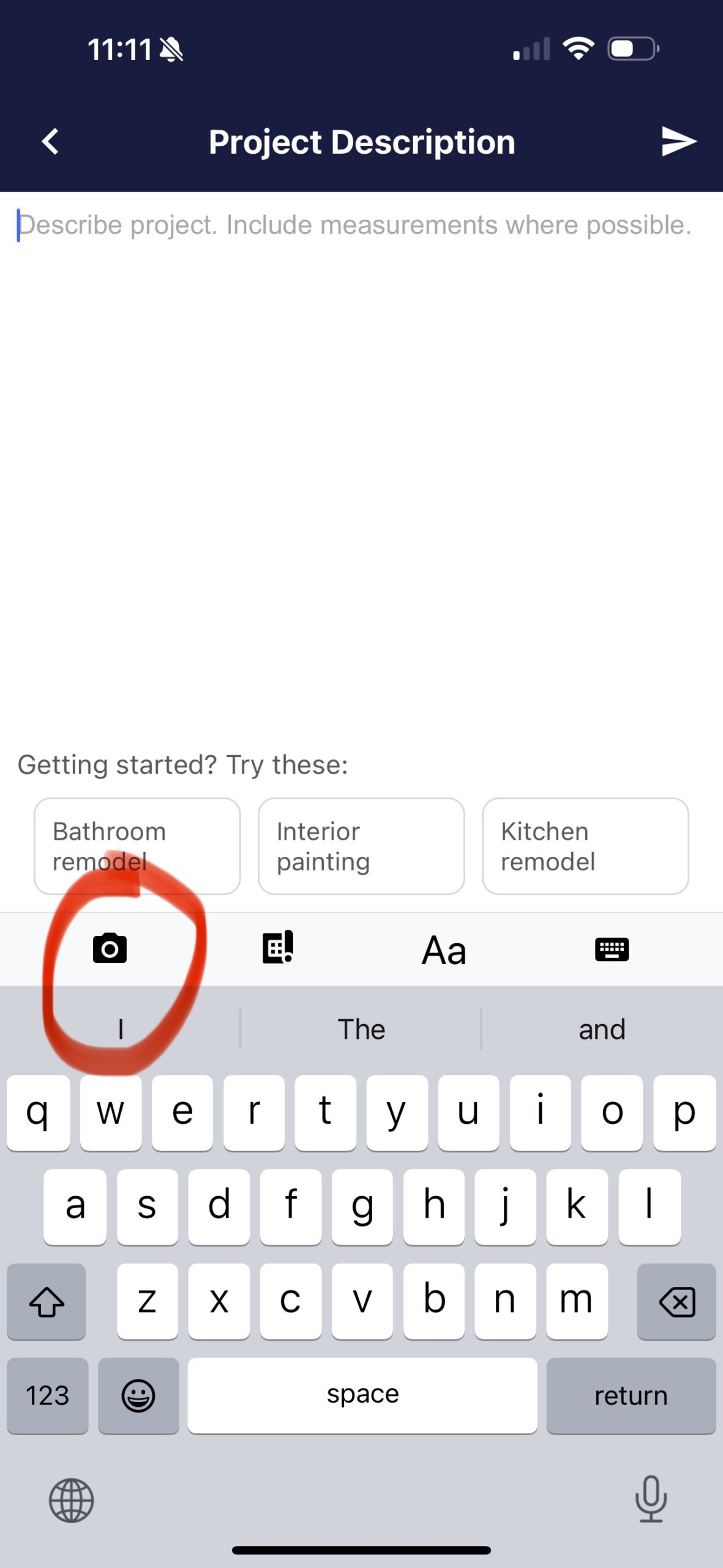Hide the keyboard using the keyboard icon
Image resolution: width=723 pixels, height=1568 pixels.
tap(612, 949)
